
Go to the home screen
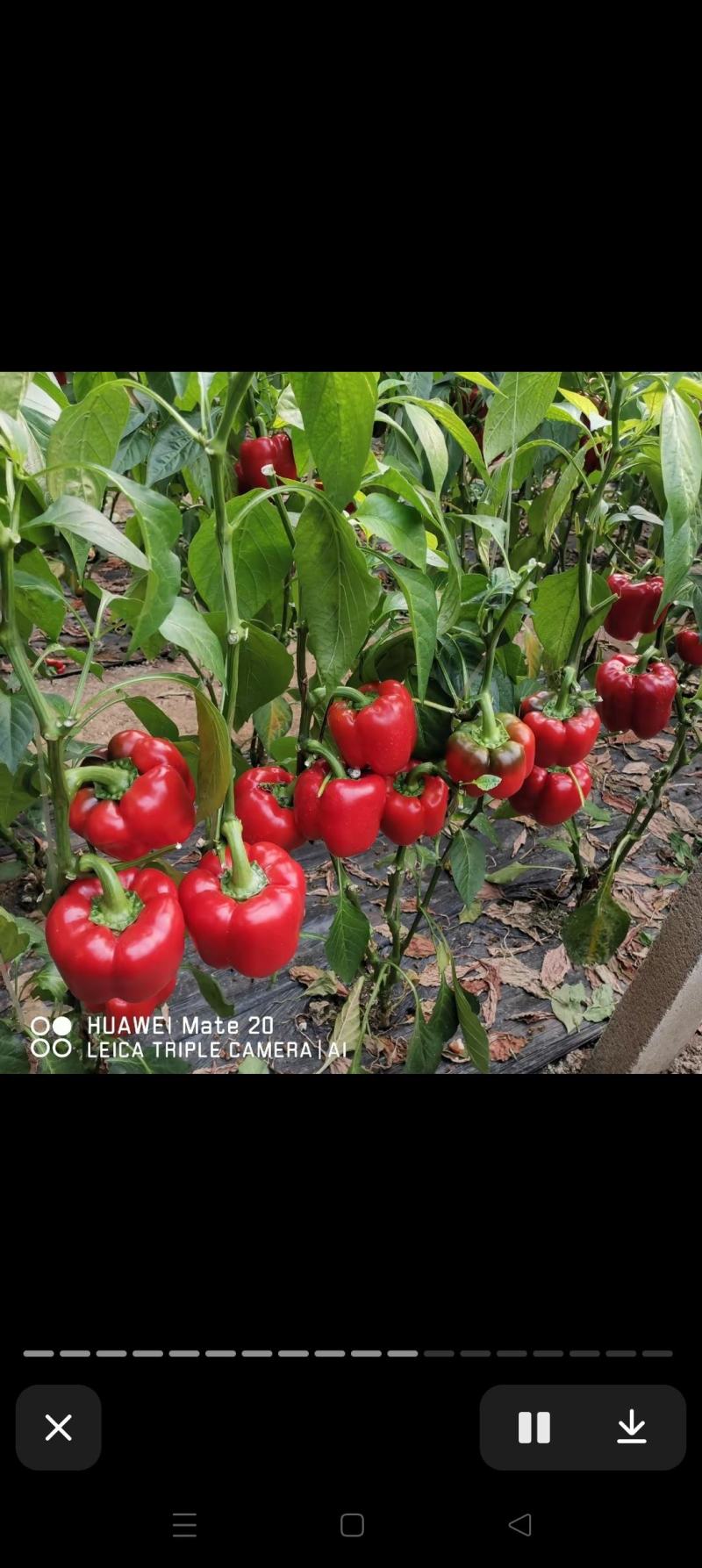352,1525
